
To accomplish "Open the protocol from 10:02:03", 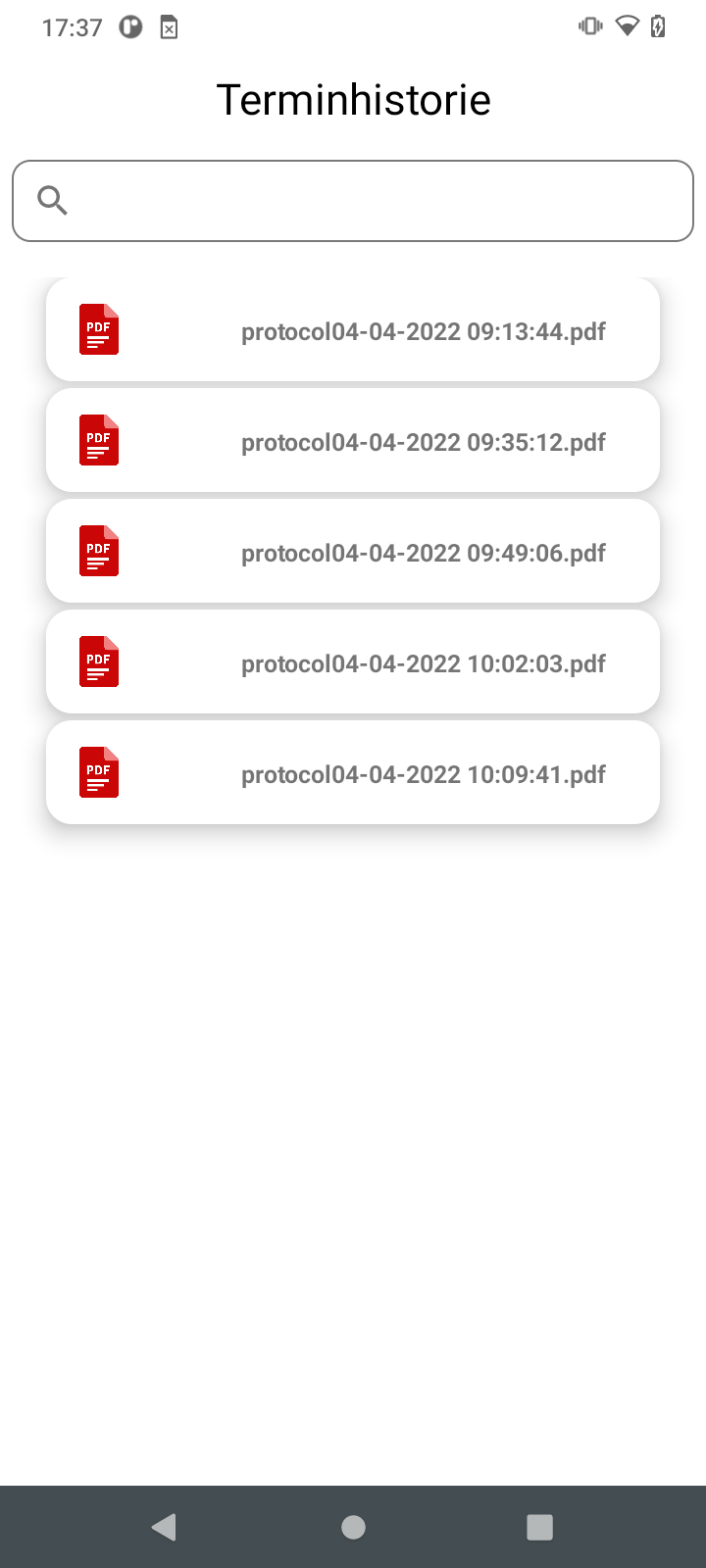I will [353, 662].
